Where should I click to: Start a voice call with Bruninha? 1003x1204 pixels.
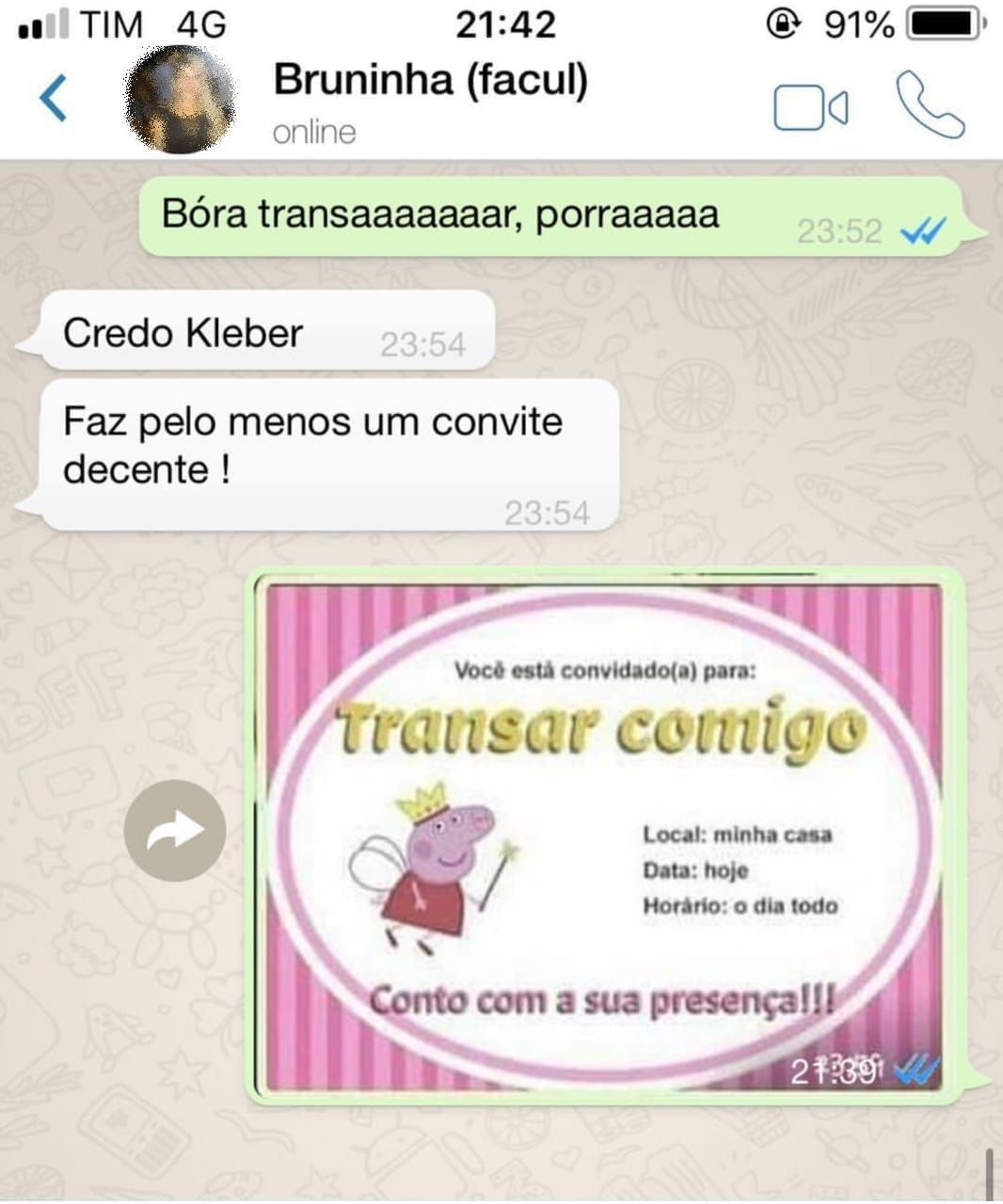[x=930, y=104]
